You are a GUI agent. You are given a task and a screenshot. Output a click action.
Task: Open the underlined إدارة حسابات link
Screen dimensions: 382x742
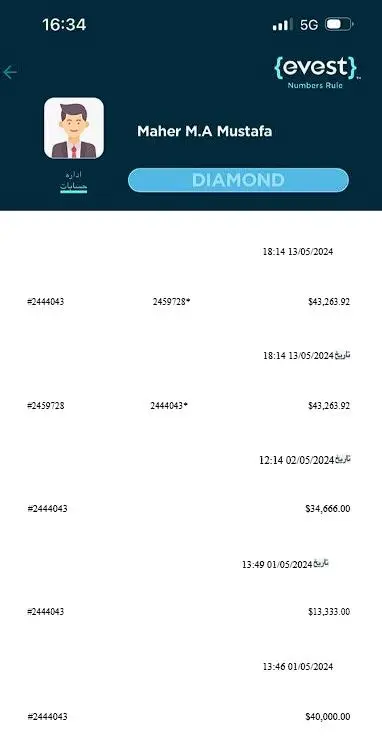pos(74,182)
